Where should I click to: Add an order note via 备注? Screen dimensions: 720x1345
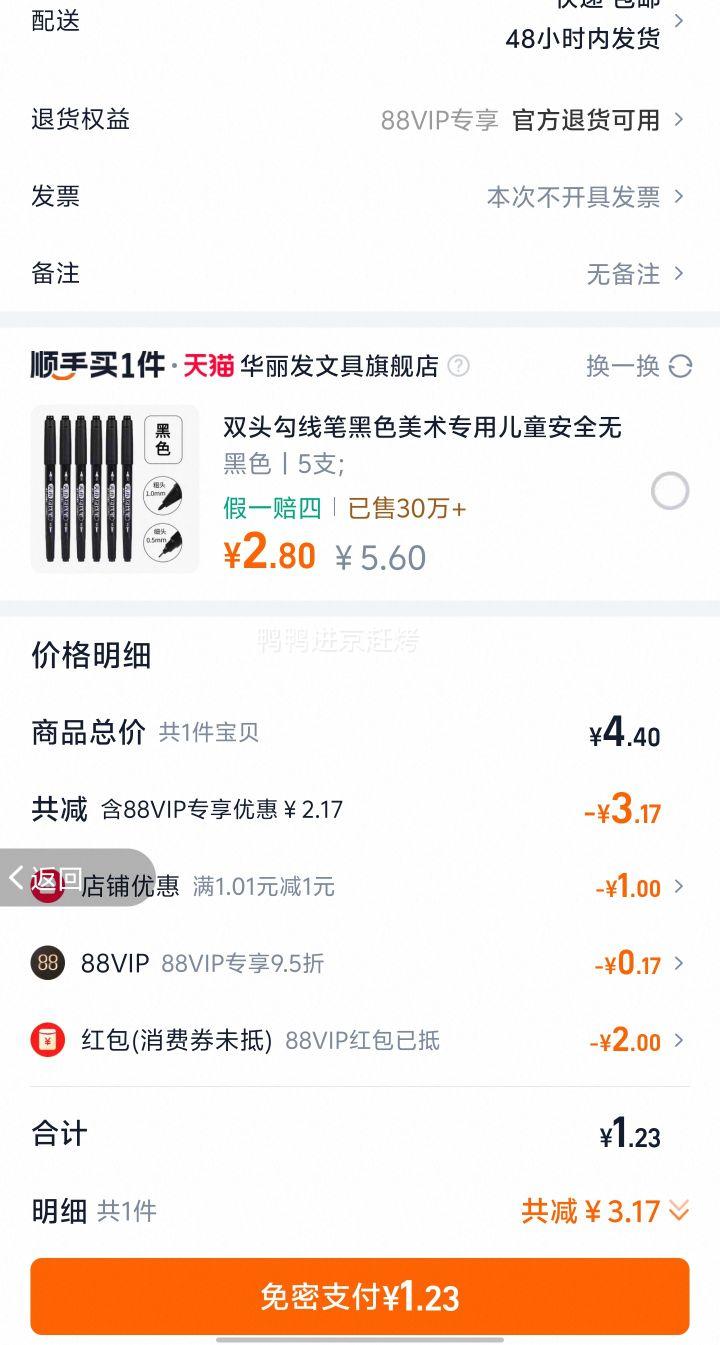[360, 274]
